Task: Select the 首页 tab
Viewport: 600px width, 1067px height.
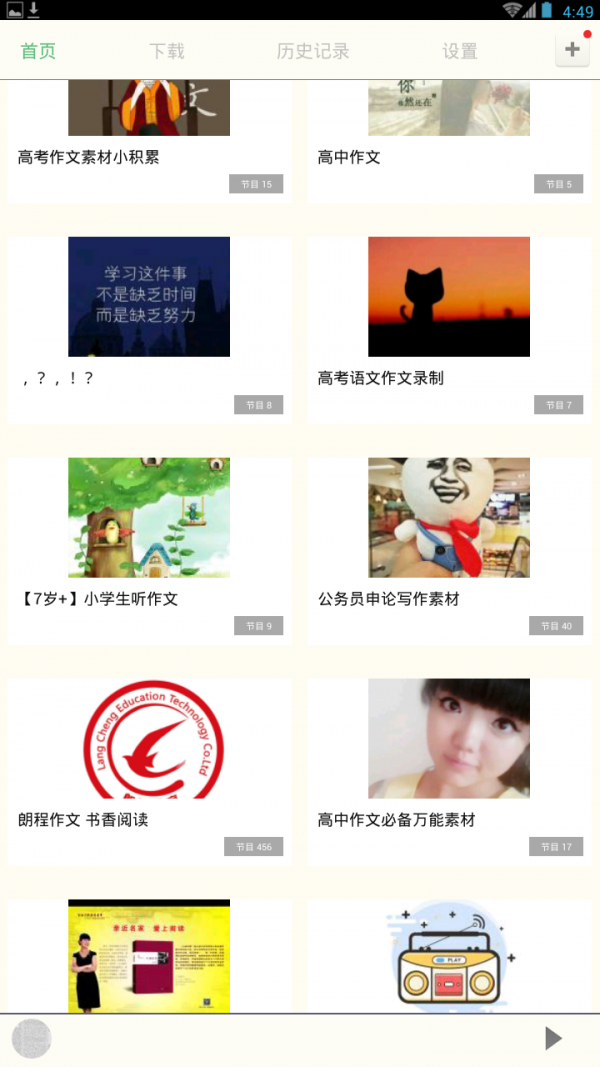Action: 39,51
